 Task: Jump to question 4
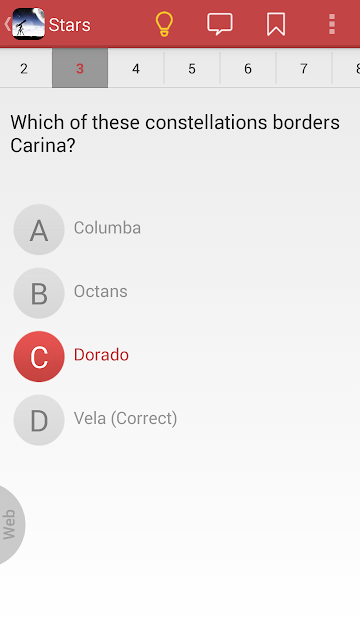(136, 68)
